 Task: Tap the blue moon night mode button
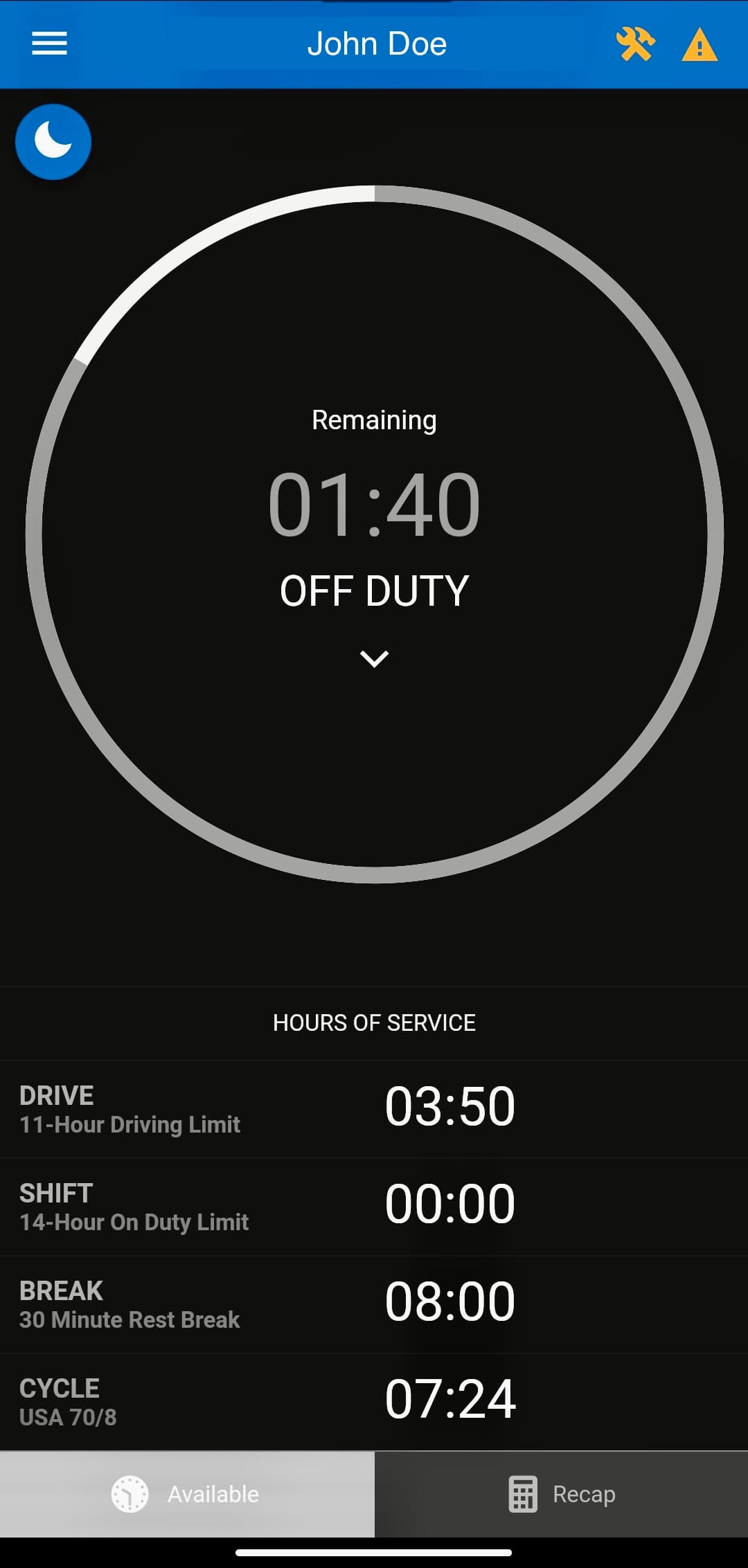click(x=53, y=142)
